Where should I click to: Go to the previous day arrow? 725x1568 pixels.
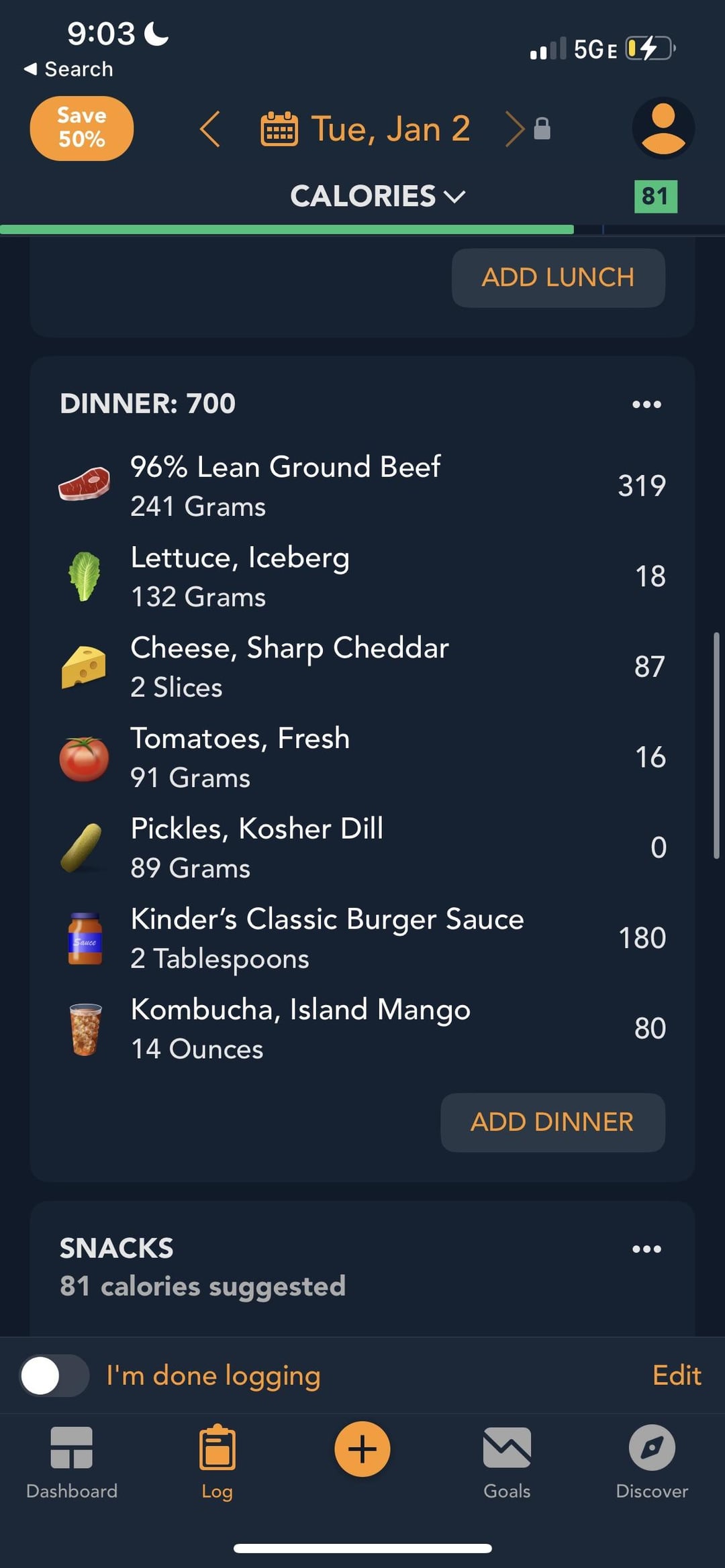pyautogui.click(x=210, y=129)
